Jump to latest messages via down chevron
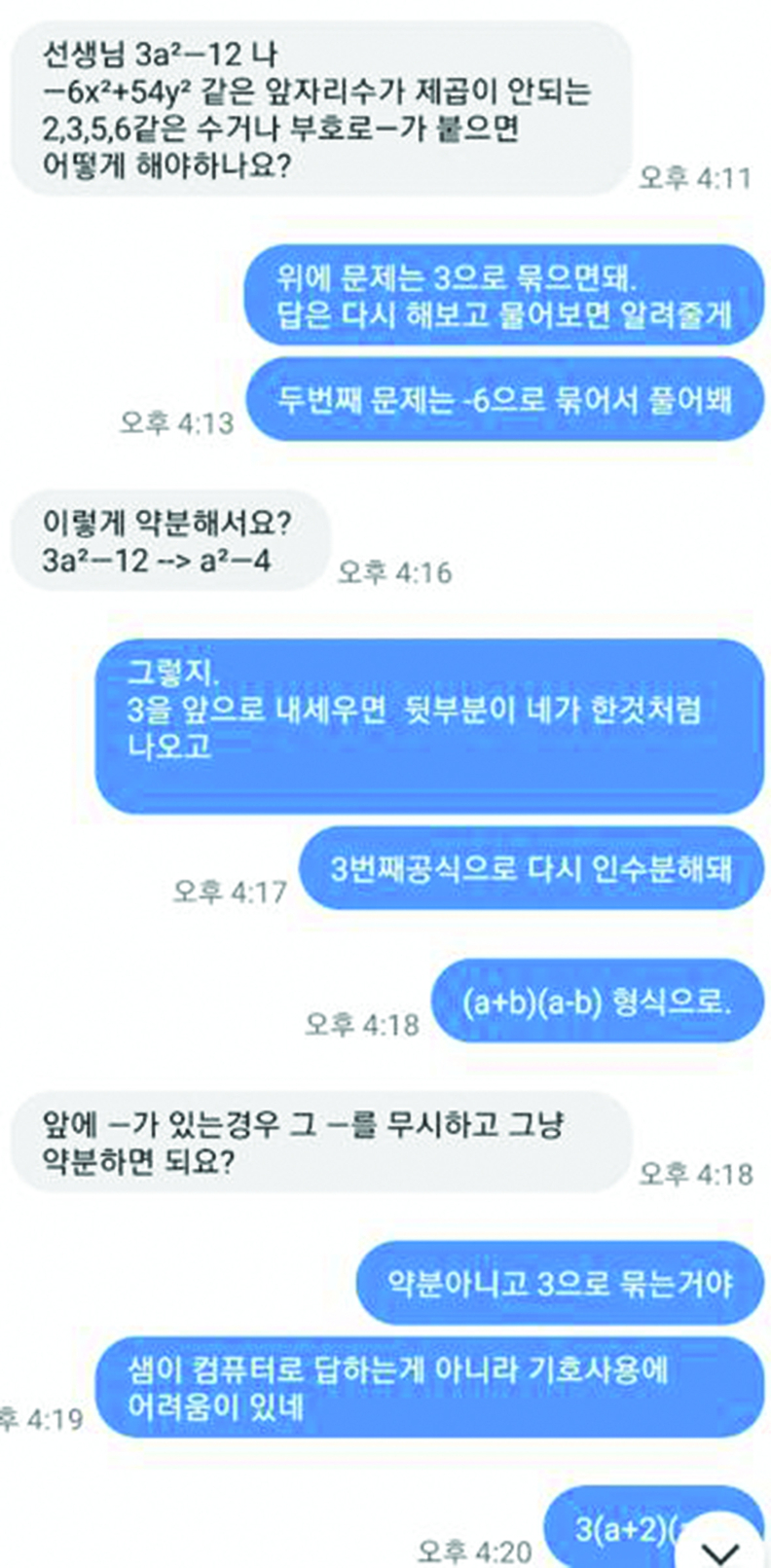The height and width of the screenshot is (1568, 771). (x=721, y=1550)
